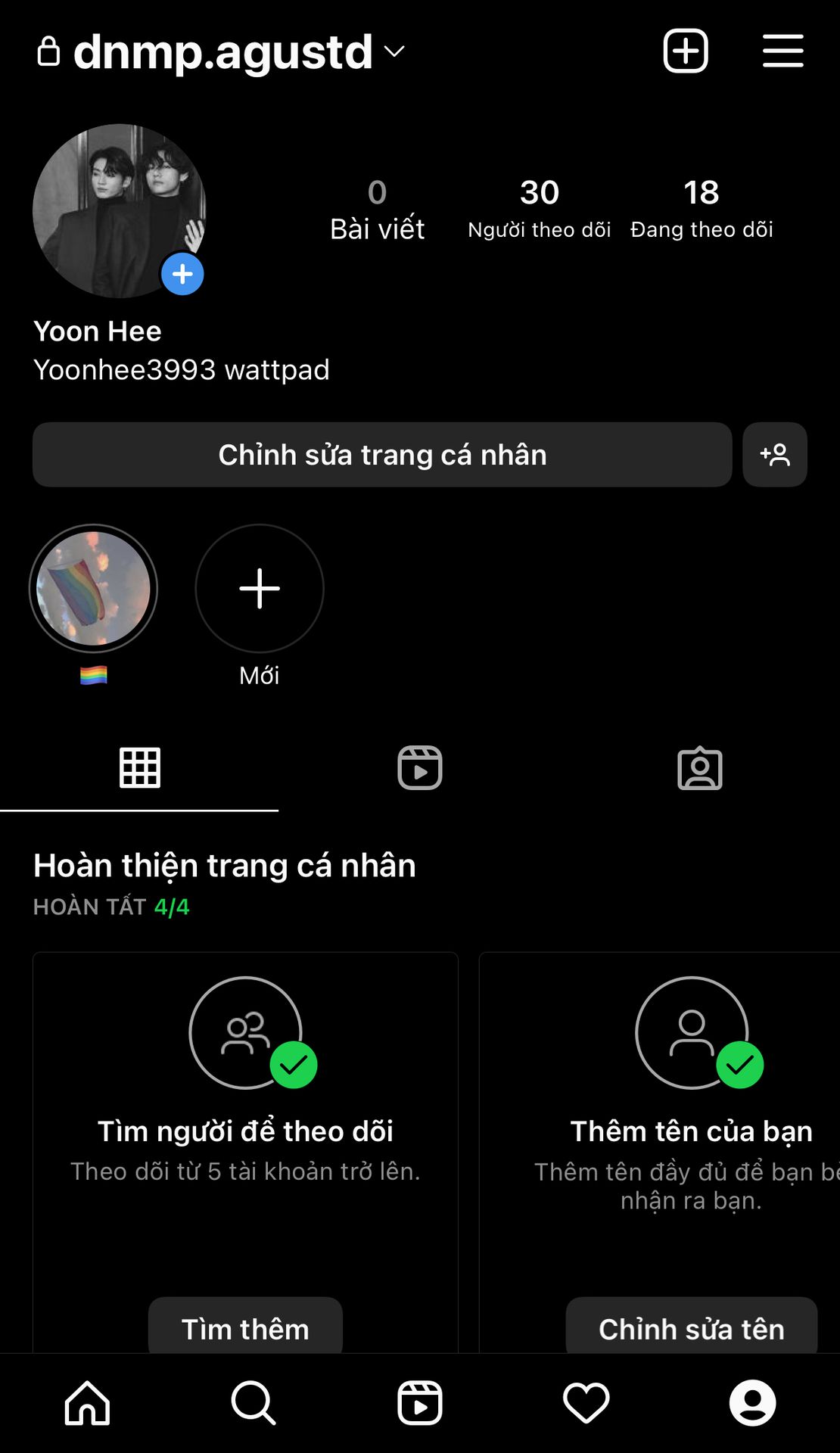
Task: Switch to the tagged photos tab
Action: click(700, 768)
